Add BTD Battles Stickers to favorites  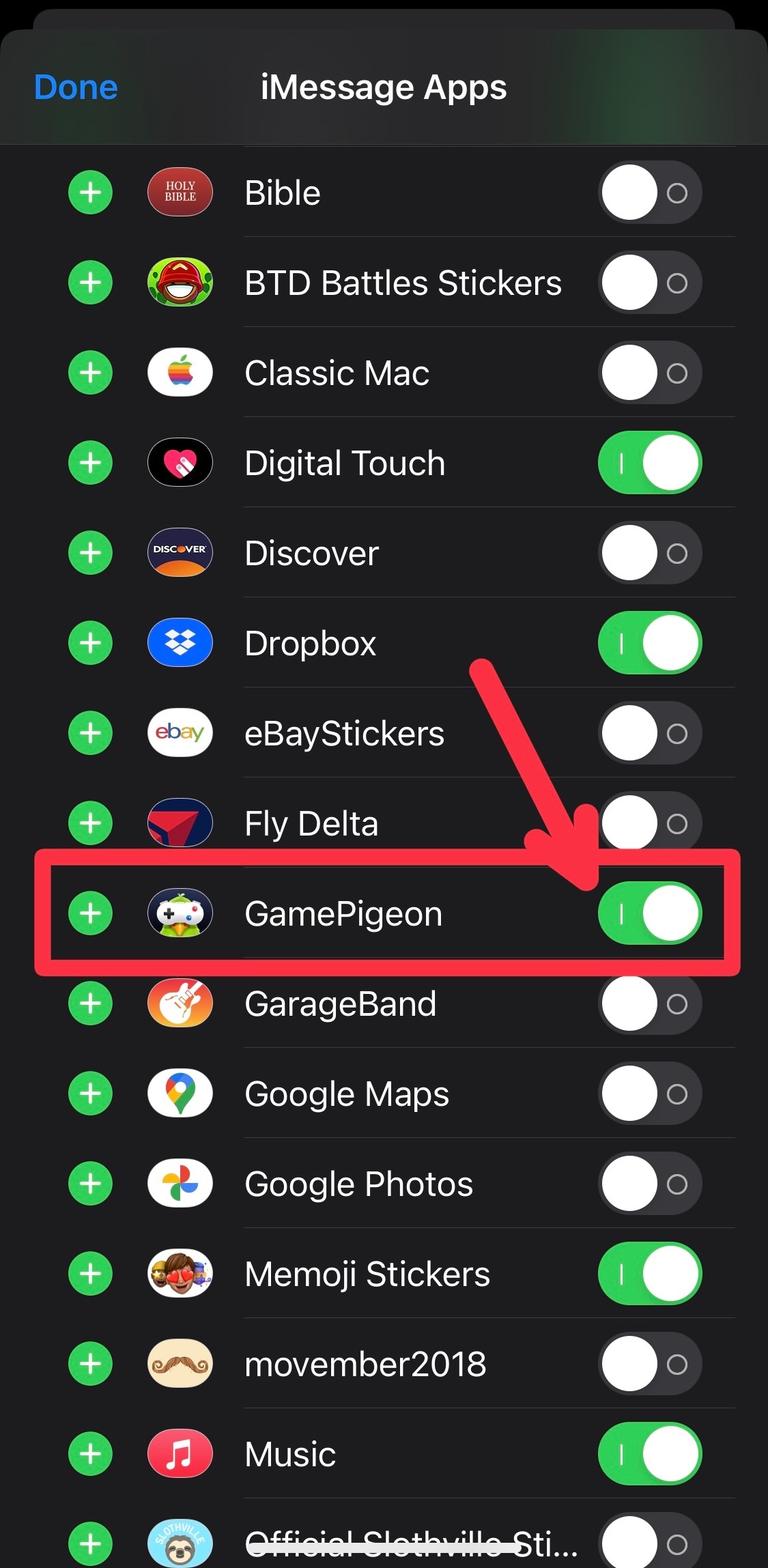(x=90, y=283)
